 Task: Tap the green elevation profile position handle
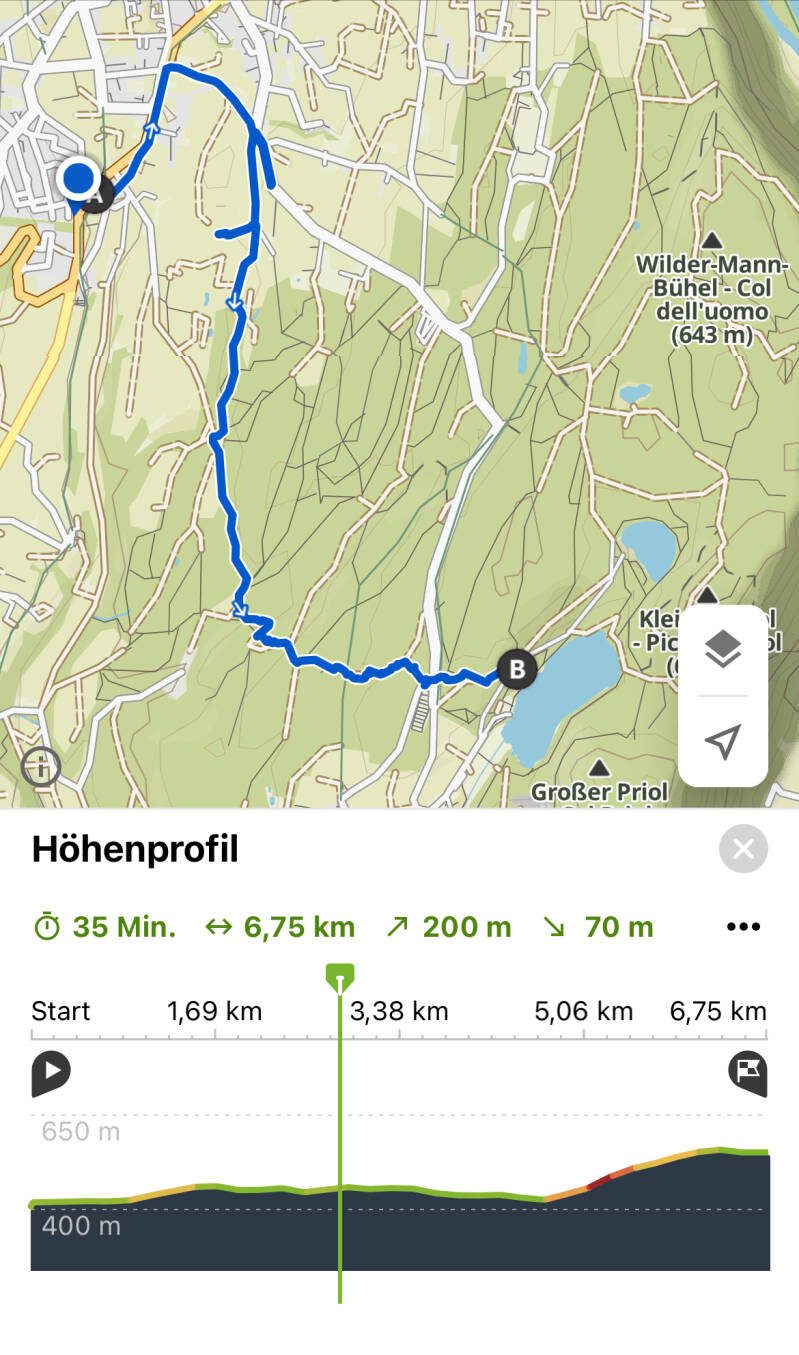[x=340, y=977]
